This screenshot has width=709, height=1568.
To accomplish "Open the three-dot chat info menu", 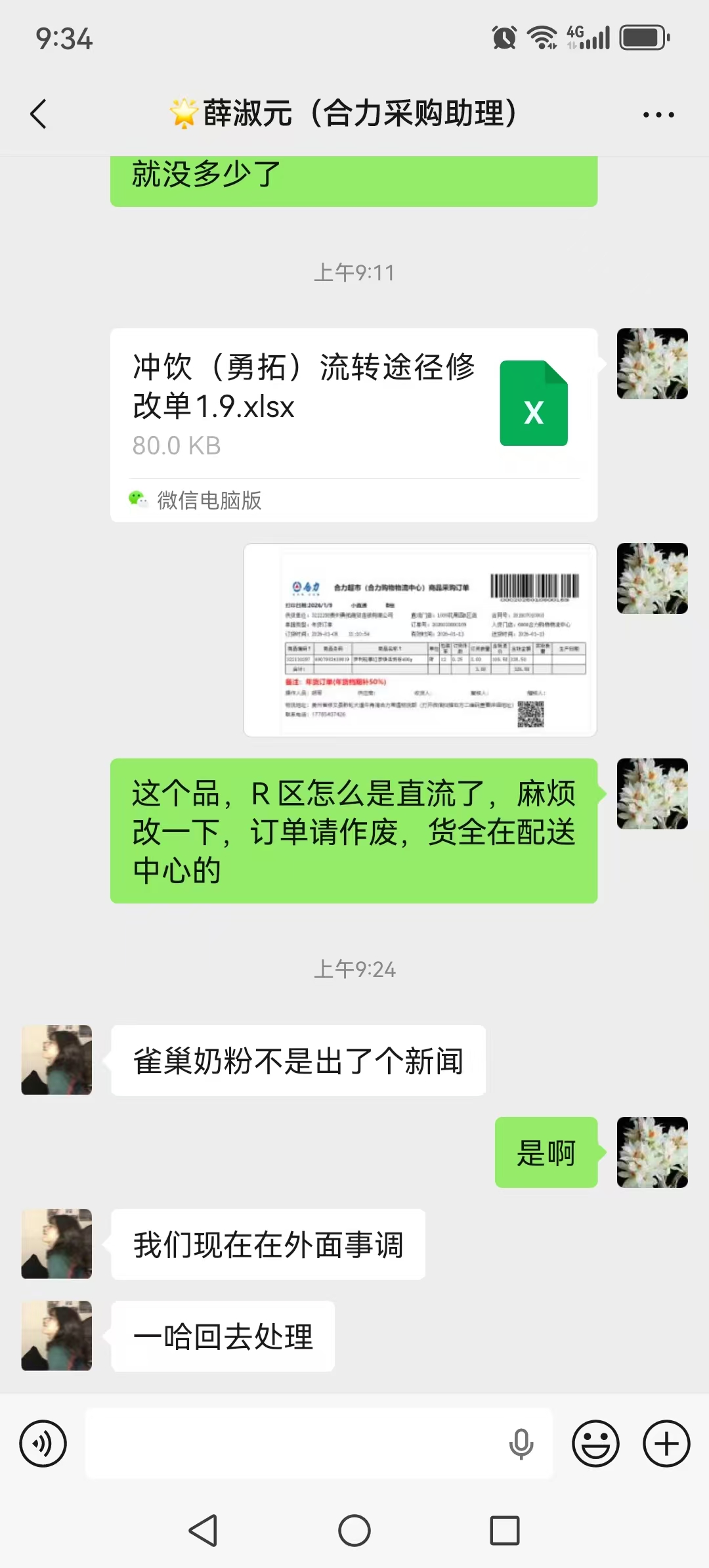I will 658,115.
